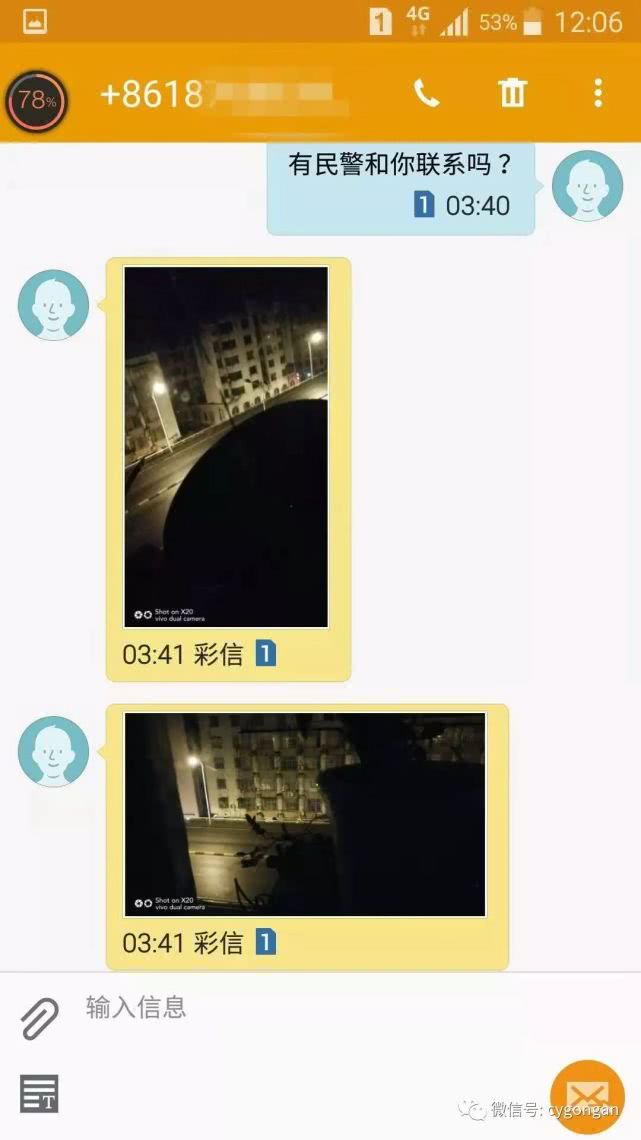Open the first 03:41 MMS photo
Image resolution: width=641 pixels, height=1140 pixels.
click(x=226, y=447)
